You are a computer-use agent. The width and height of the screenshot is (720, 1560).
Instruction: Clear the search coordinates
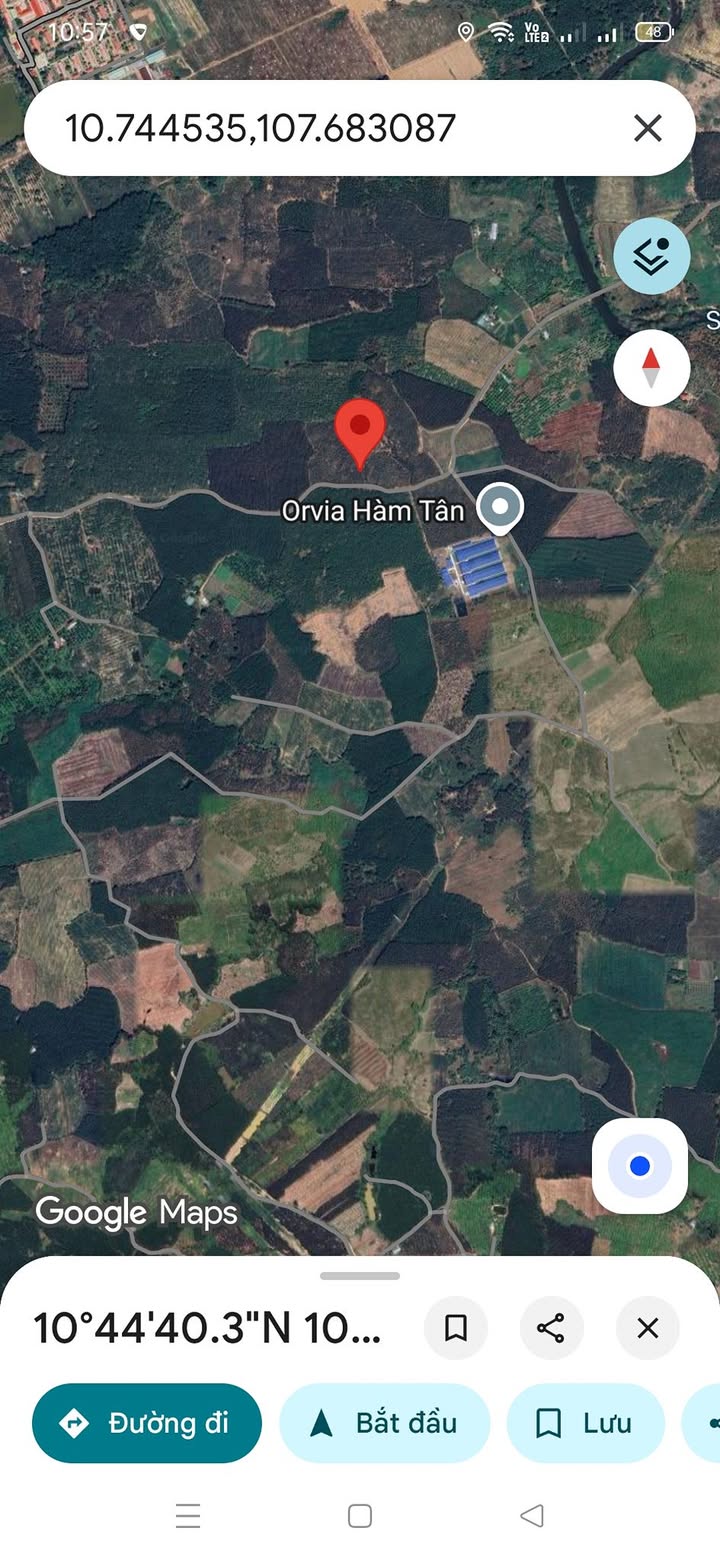[x=648, y=128]
